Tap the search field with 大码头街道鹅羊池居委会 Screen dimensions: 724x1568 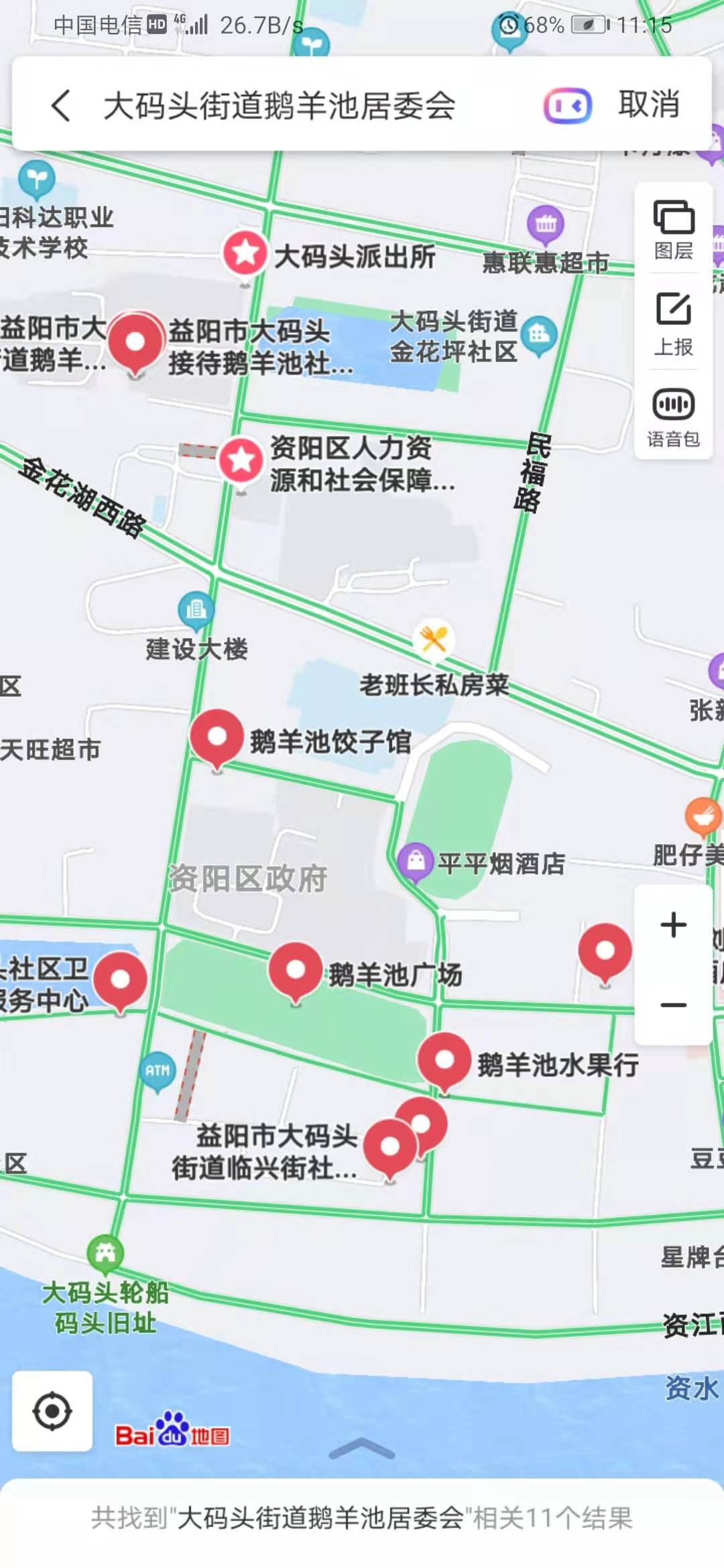(280, 105)
